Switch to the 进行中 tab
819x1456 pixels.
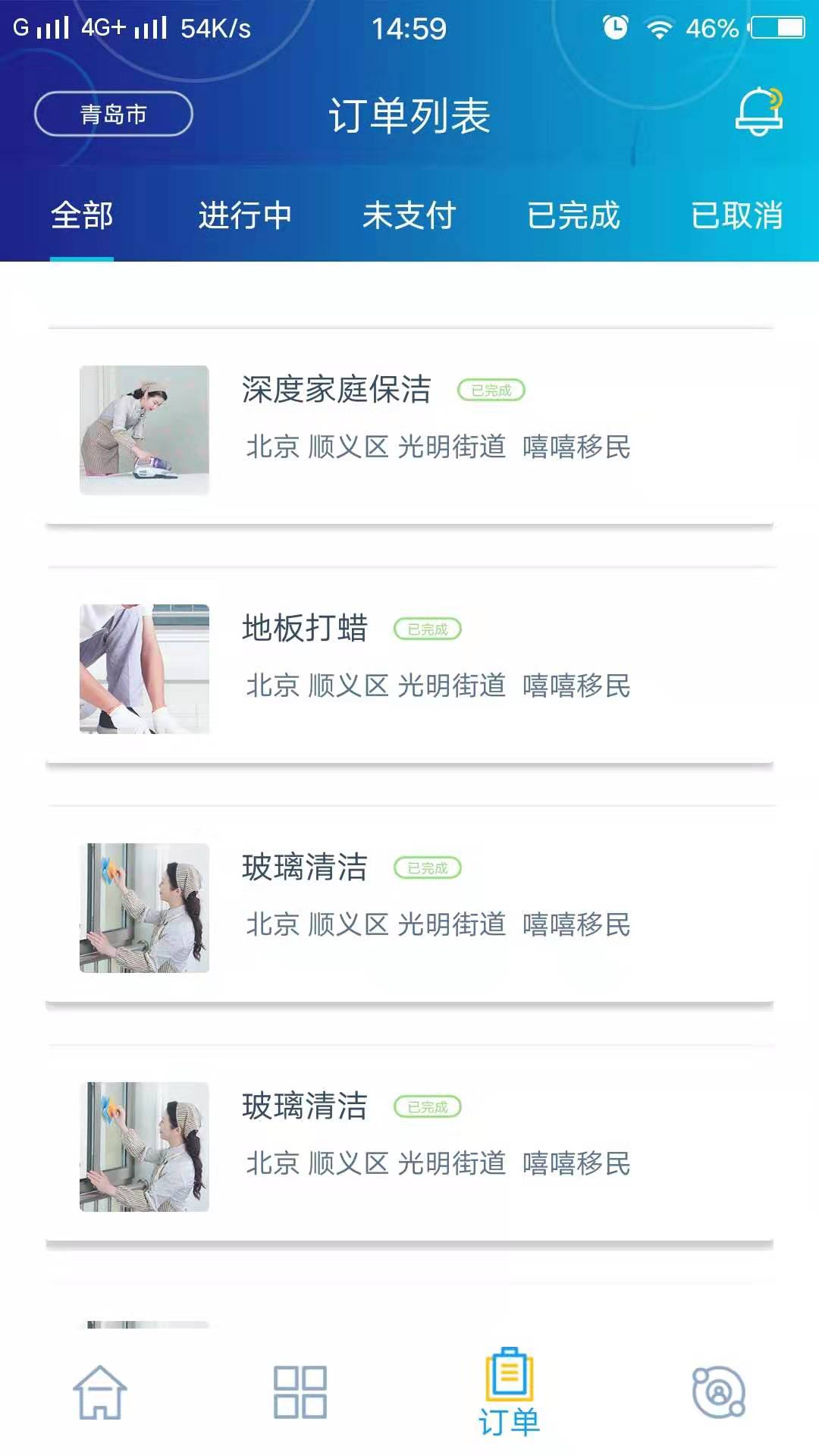pos(245,215)
